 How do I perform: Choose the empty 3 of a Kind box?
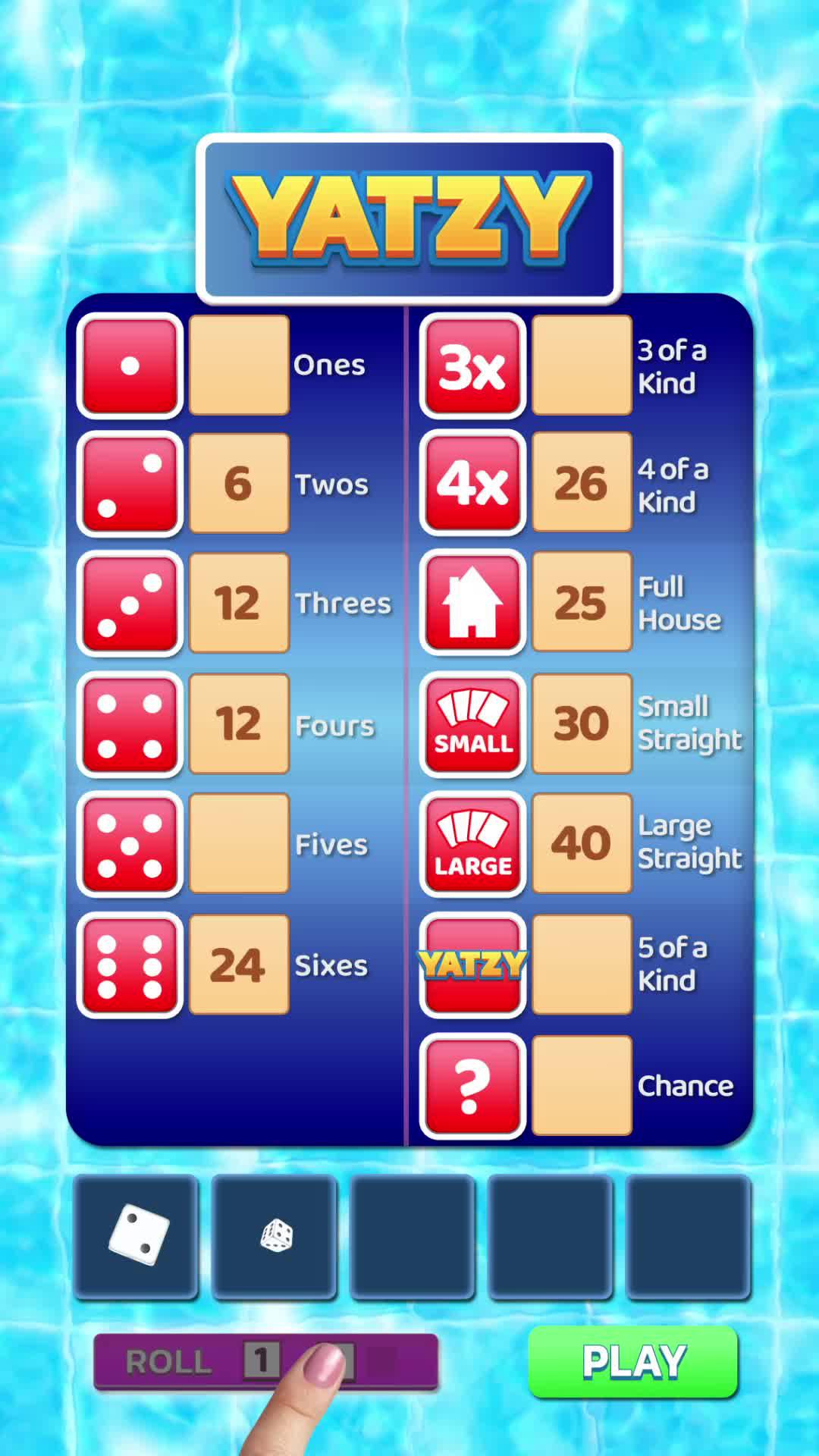click(582, 366)
